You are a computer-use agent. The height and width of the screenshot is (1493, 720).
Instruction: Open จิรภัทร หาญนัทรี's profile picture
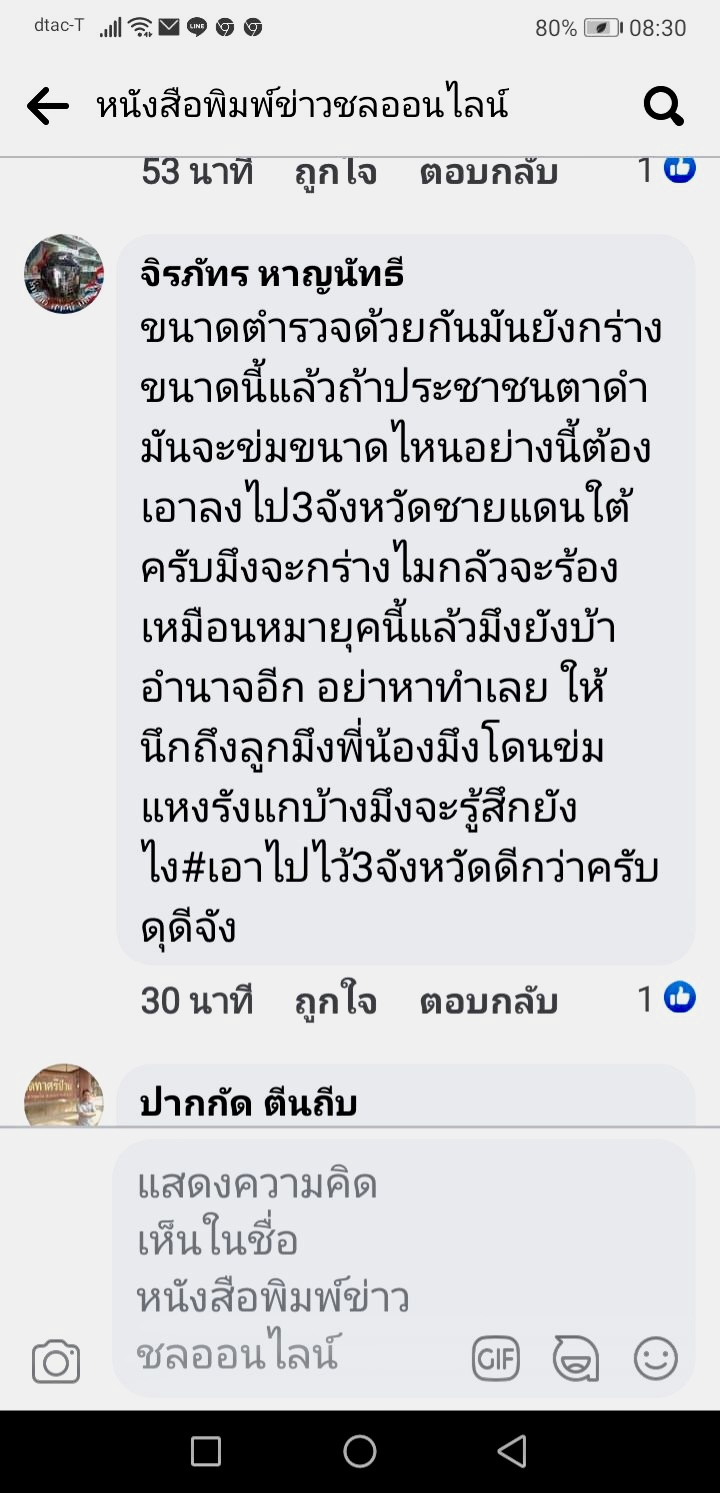click(x=64, y=274)
